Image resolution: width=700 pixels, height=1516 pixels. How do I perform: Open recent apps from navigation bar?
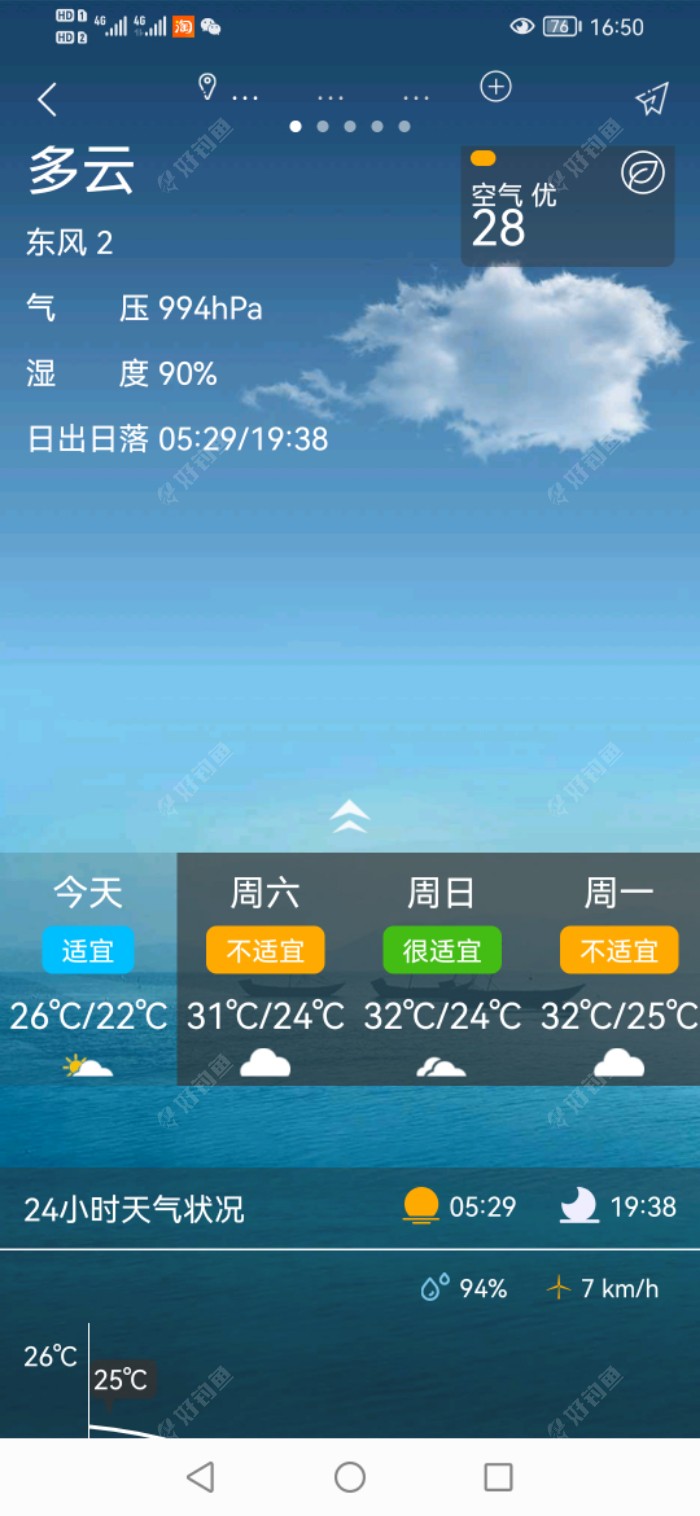(498, 1477)
